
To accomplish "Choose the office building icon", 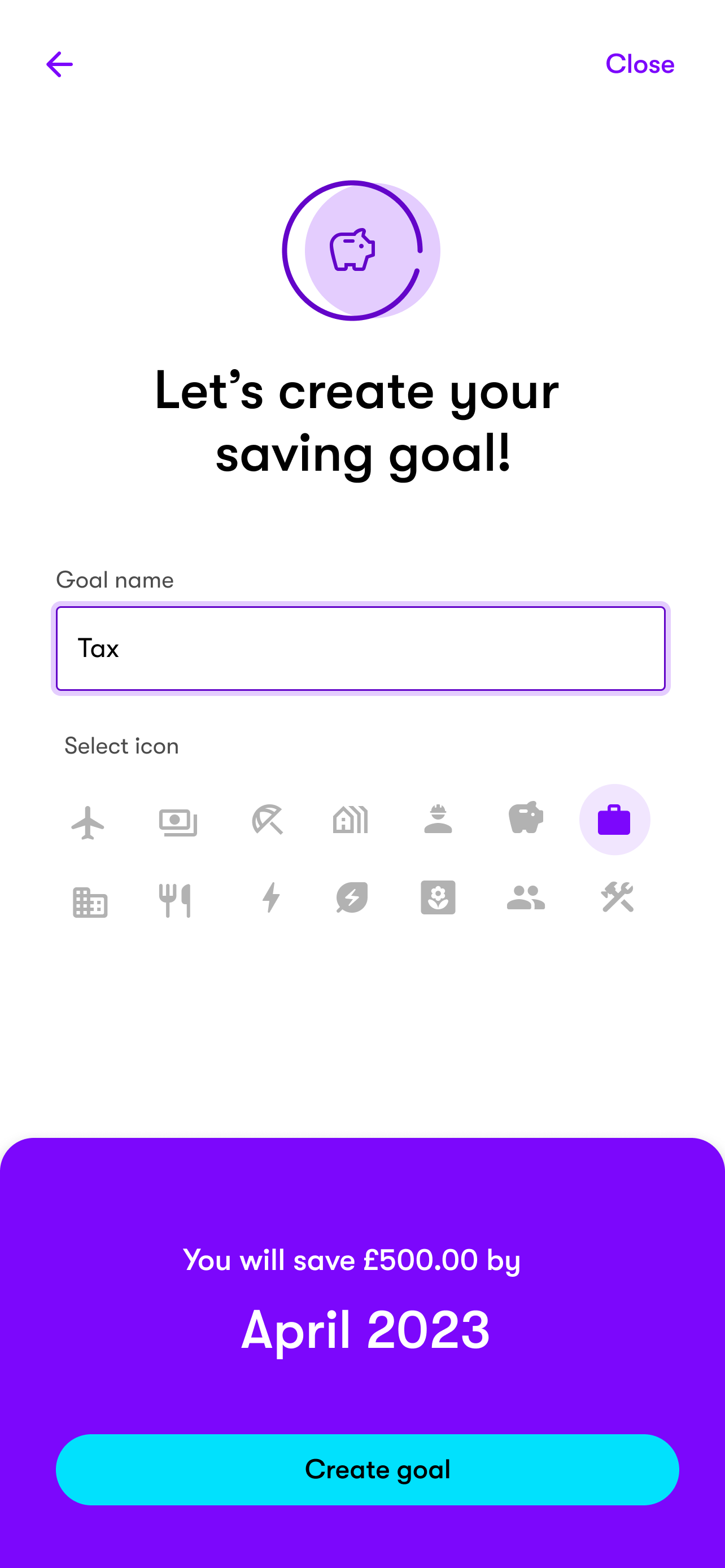I will (x=90, y=901).
